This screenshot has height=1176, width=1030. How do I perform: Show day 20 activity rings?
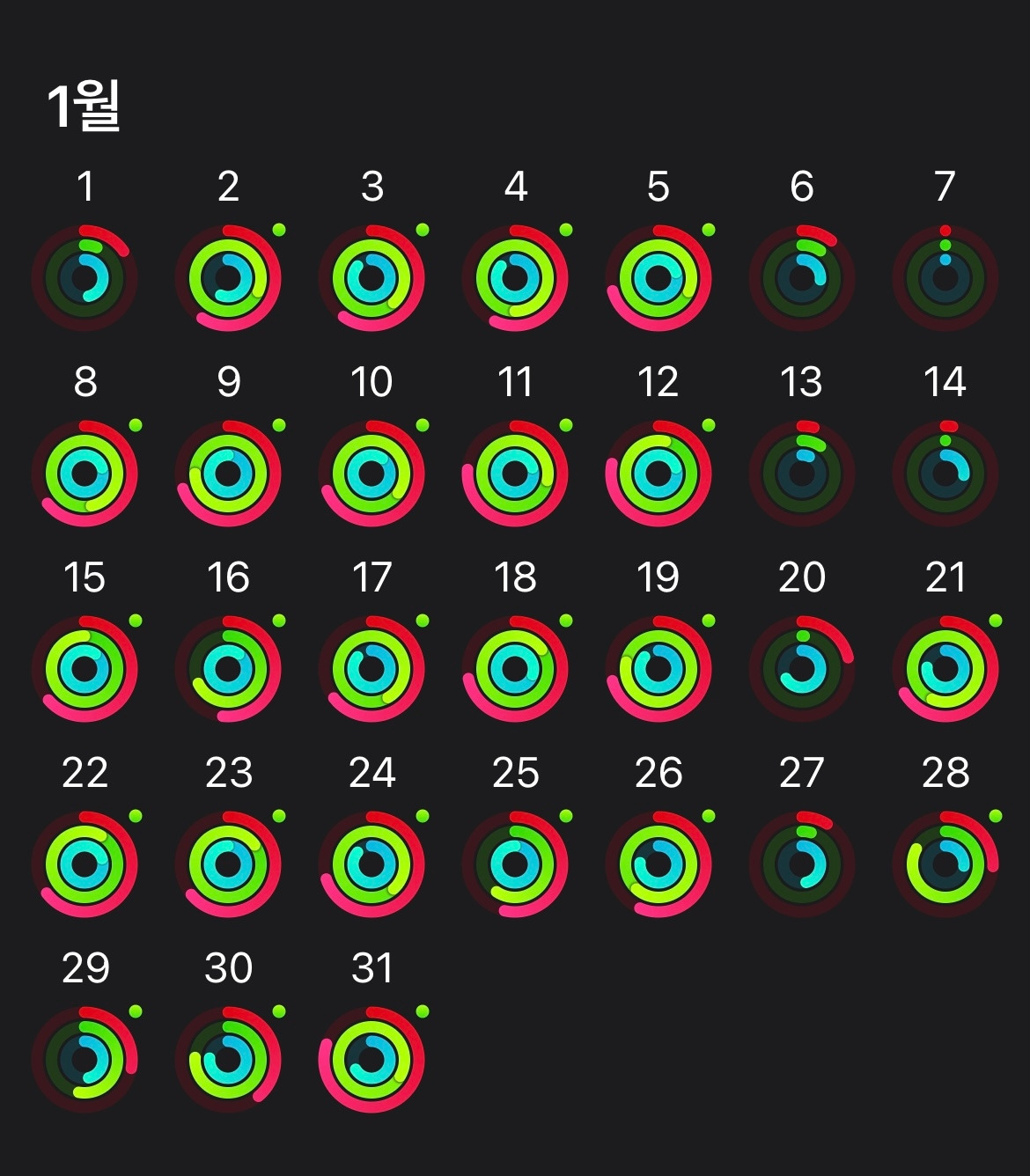(x=802, y=669)
